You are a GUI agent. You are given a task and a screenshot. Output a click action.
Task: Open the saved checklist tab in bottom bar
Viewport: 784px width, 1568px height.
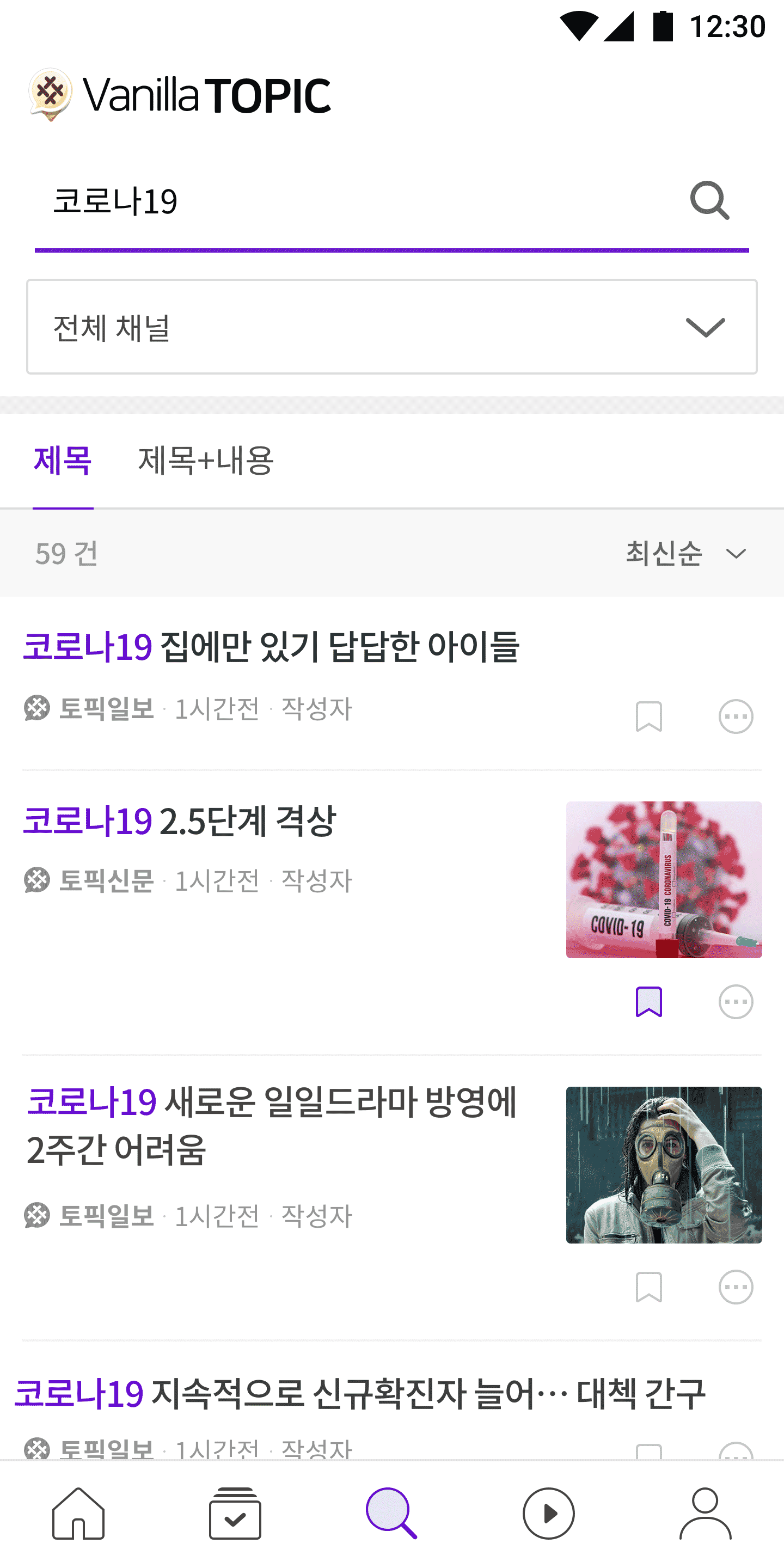[x=235, y=1513]
